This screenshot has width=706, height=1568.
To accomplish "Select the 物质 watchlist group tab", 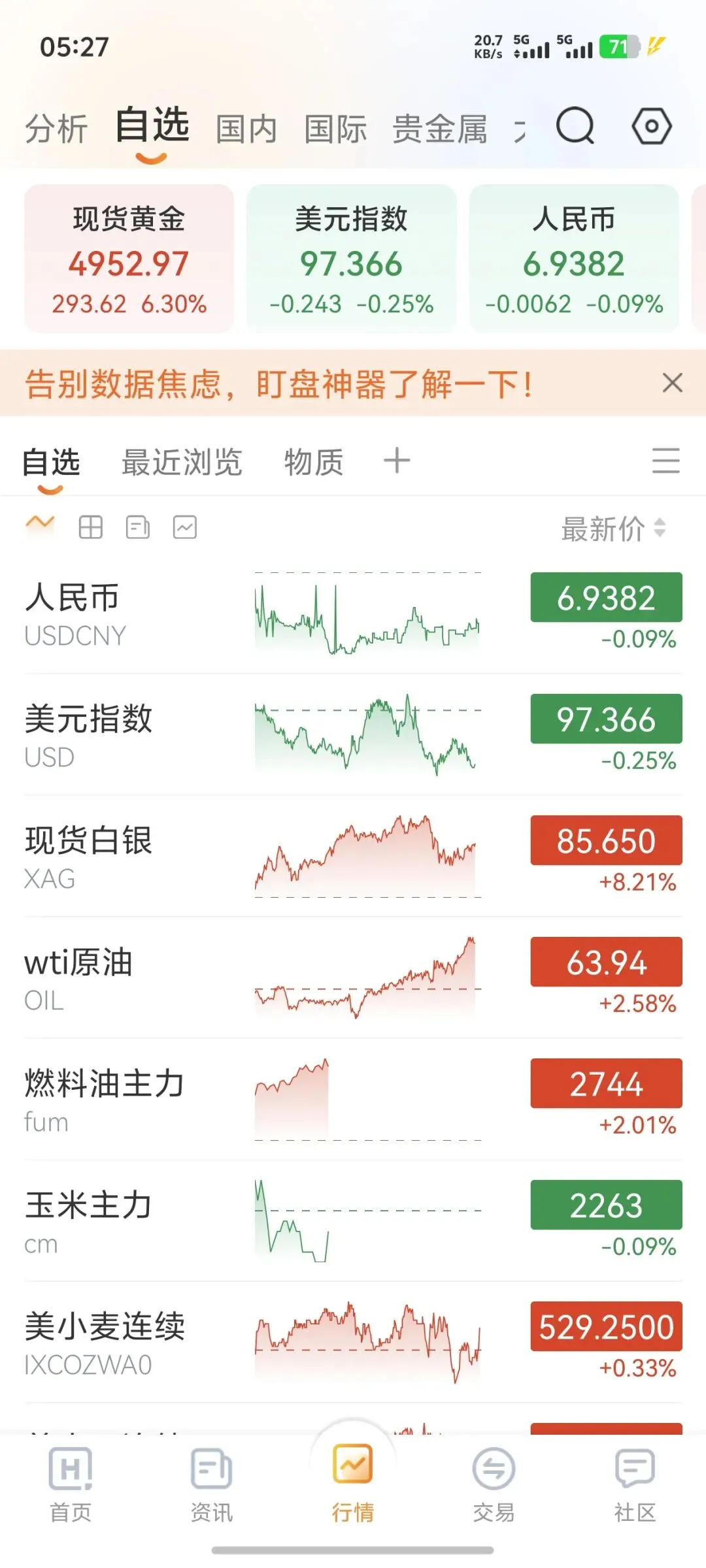I will pos(314,463).
